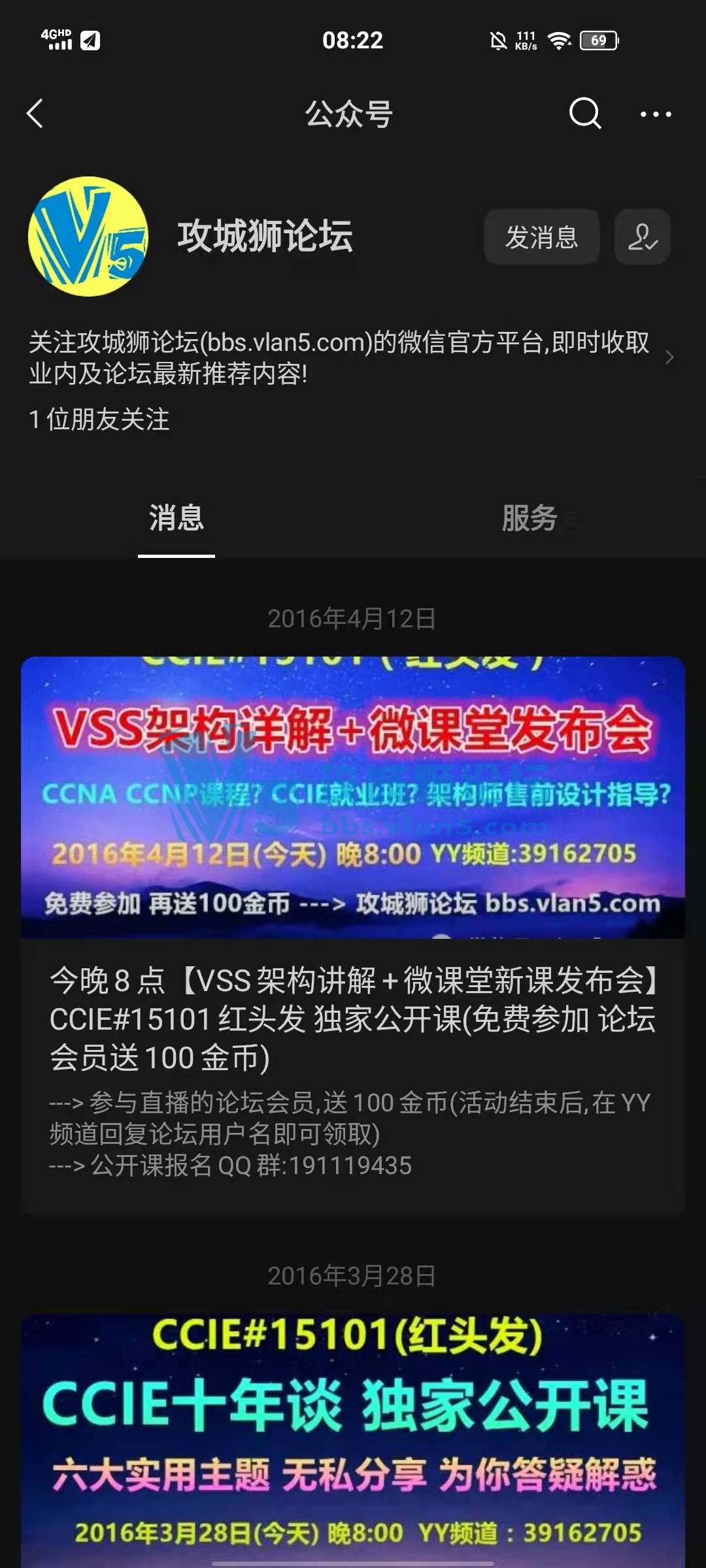
Task: Tap the followed-status person icon button
Action: pos(642,237)
